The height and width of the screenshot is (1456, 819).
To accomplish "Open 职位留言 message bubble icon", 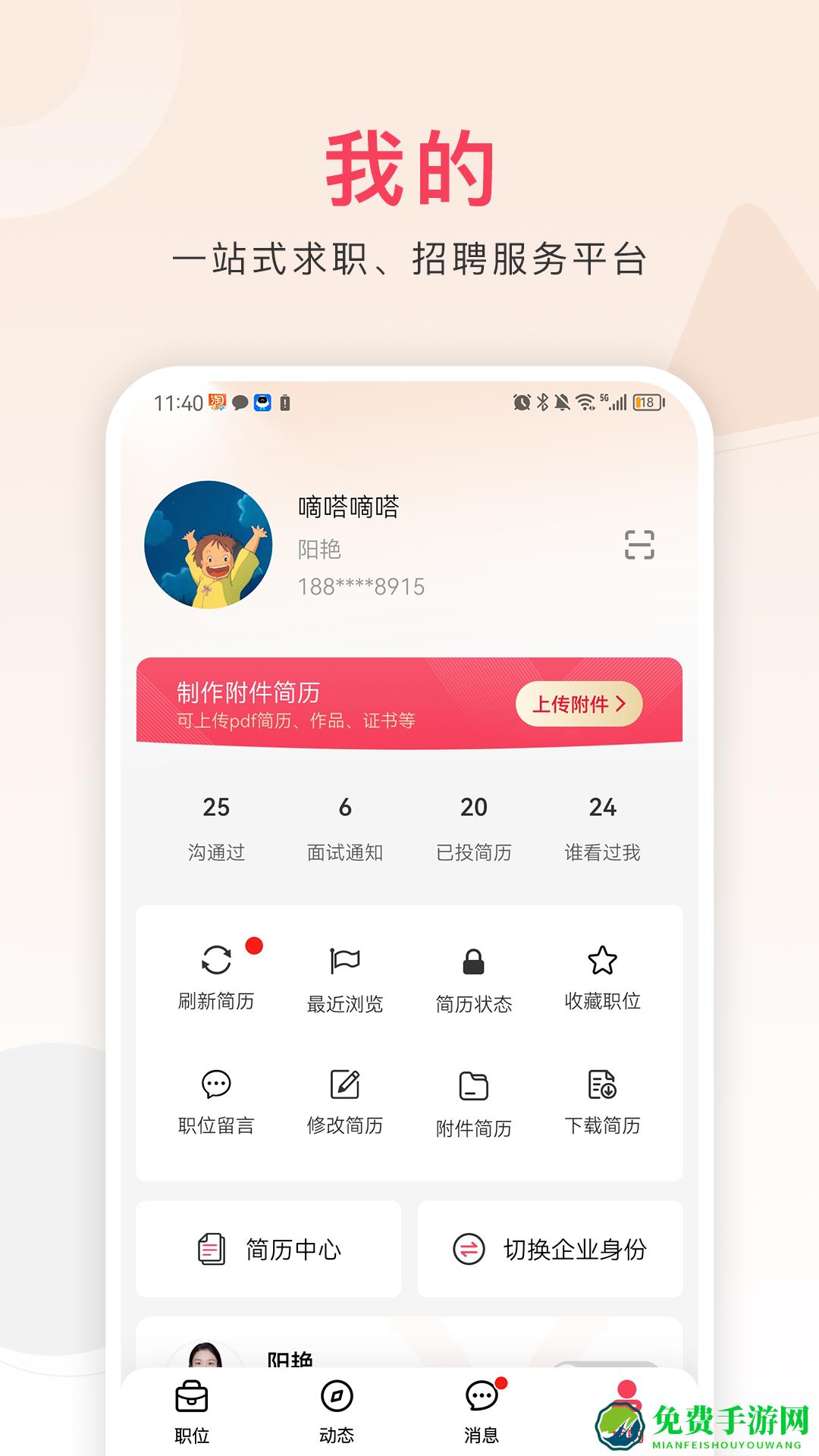I will [215, 1084].
